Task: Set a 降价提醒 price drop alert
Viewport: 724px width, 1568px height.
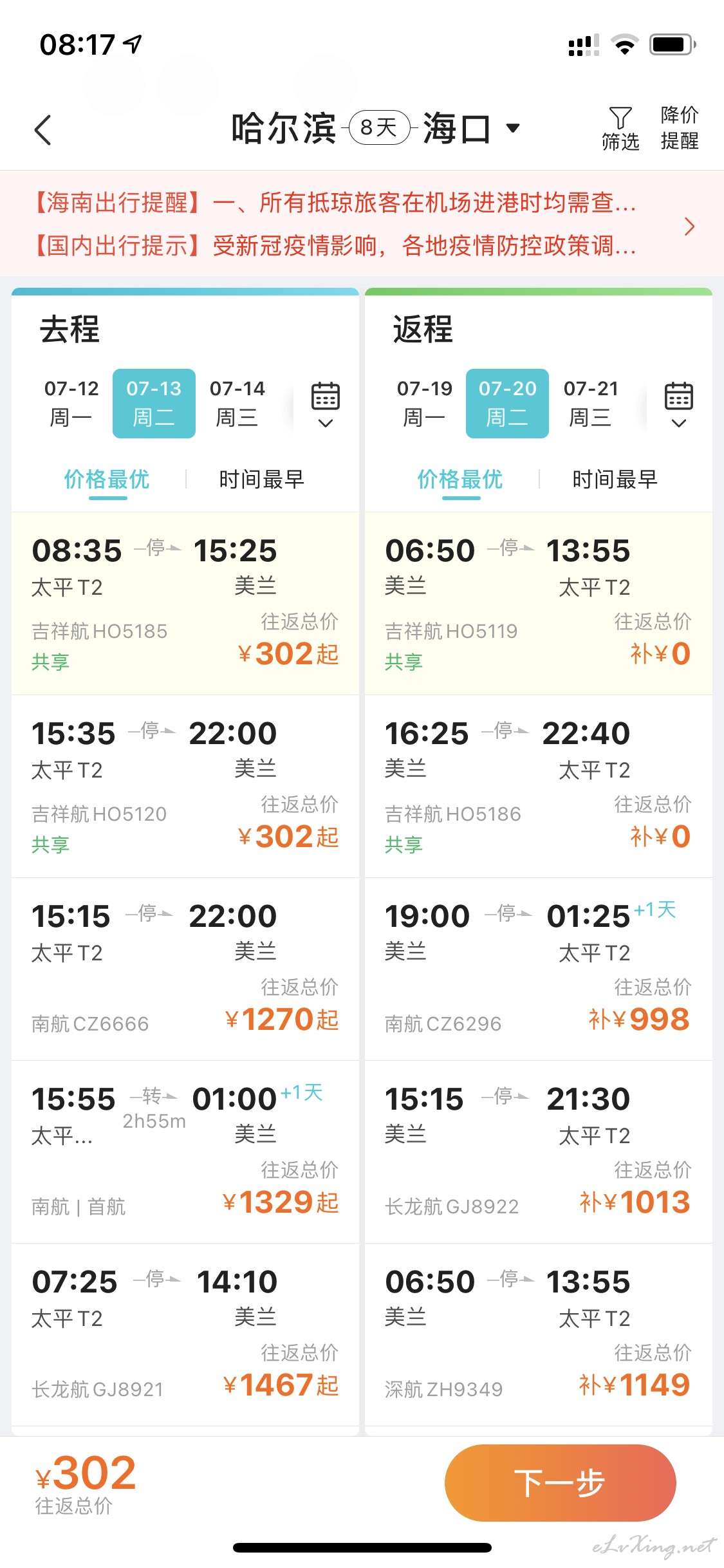Action: click(x=680, y=128)
